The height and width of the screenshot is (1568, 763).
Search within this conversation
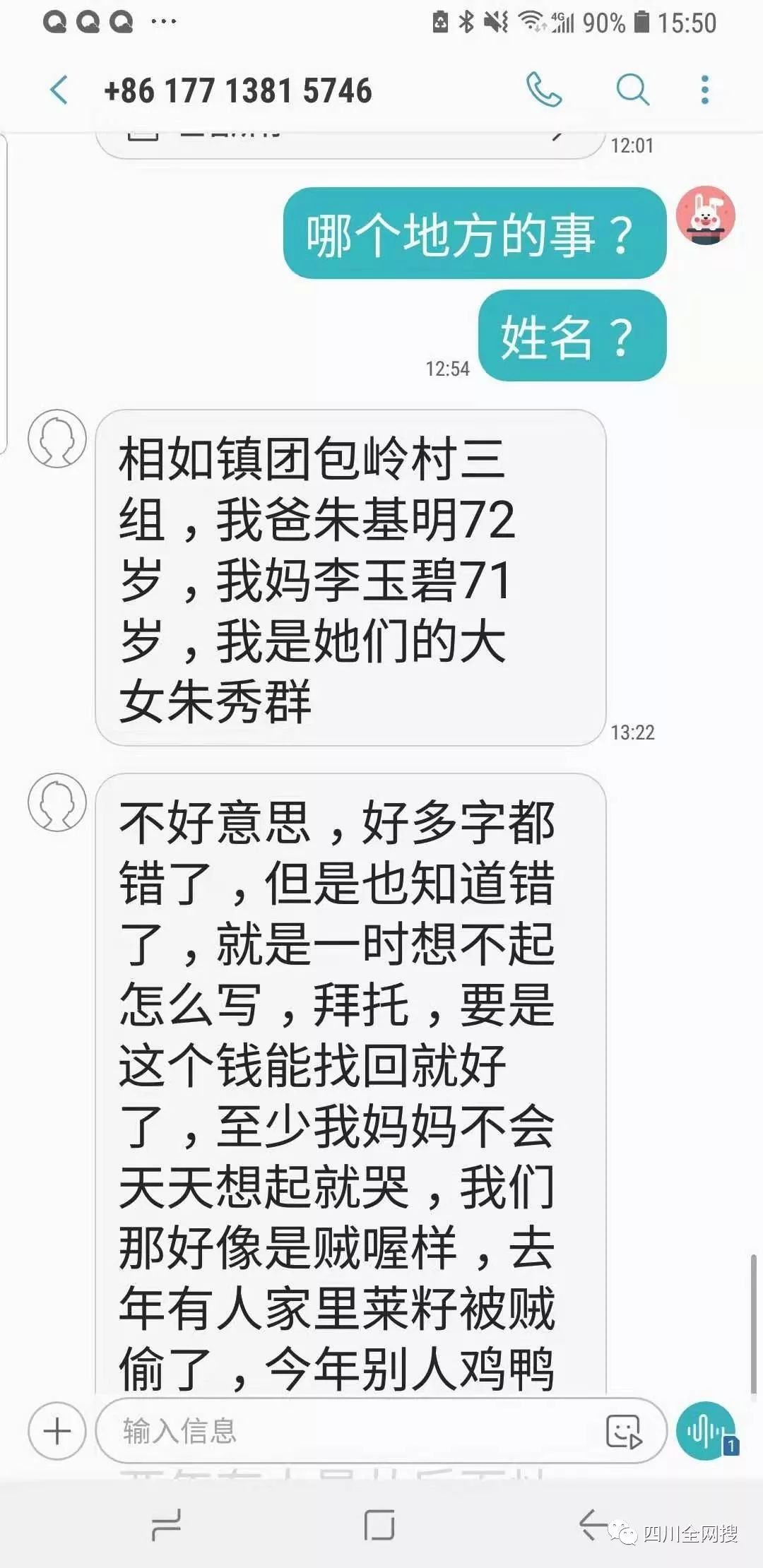pos(632,90)
